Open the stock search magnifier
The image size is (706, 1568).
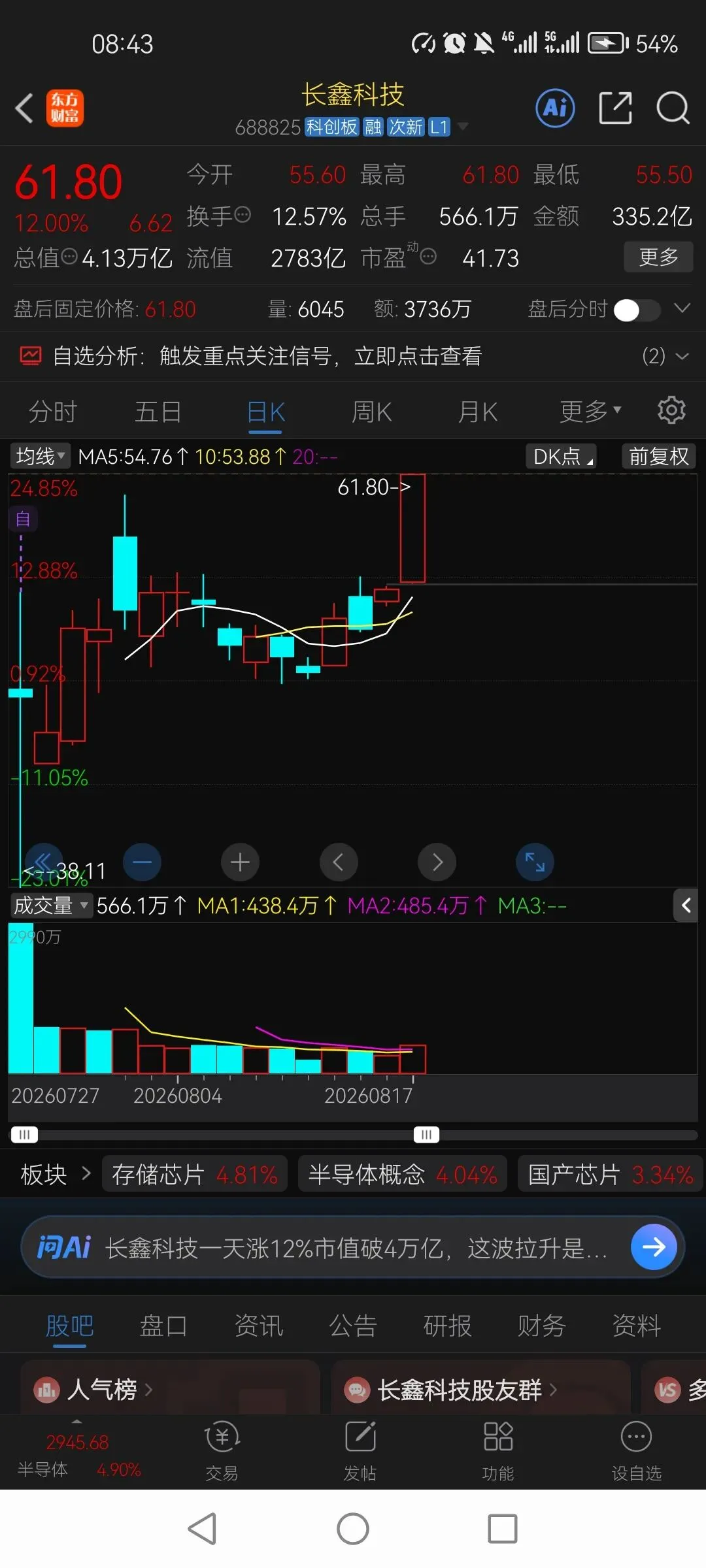tap(673, 108)
